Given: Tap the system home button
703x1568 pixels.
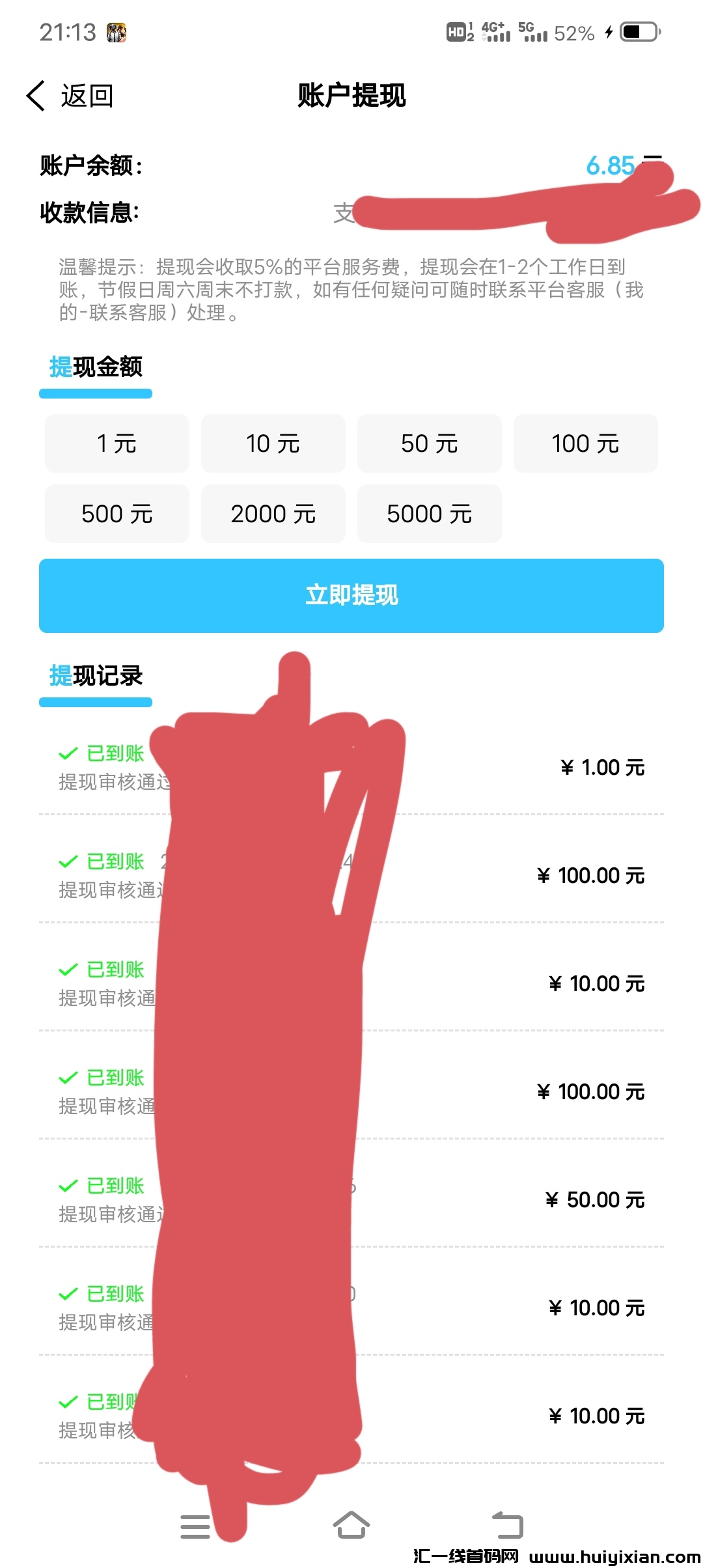Looking at the screenshot, I should 351,1525.
